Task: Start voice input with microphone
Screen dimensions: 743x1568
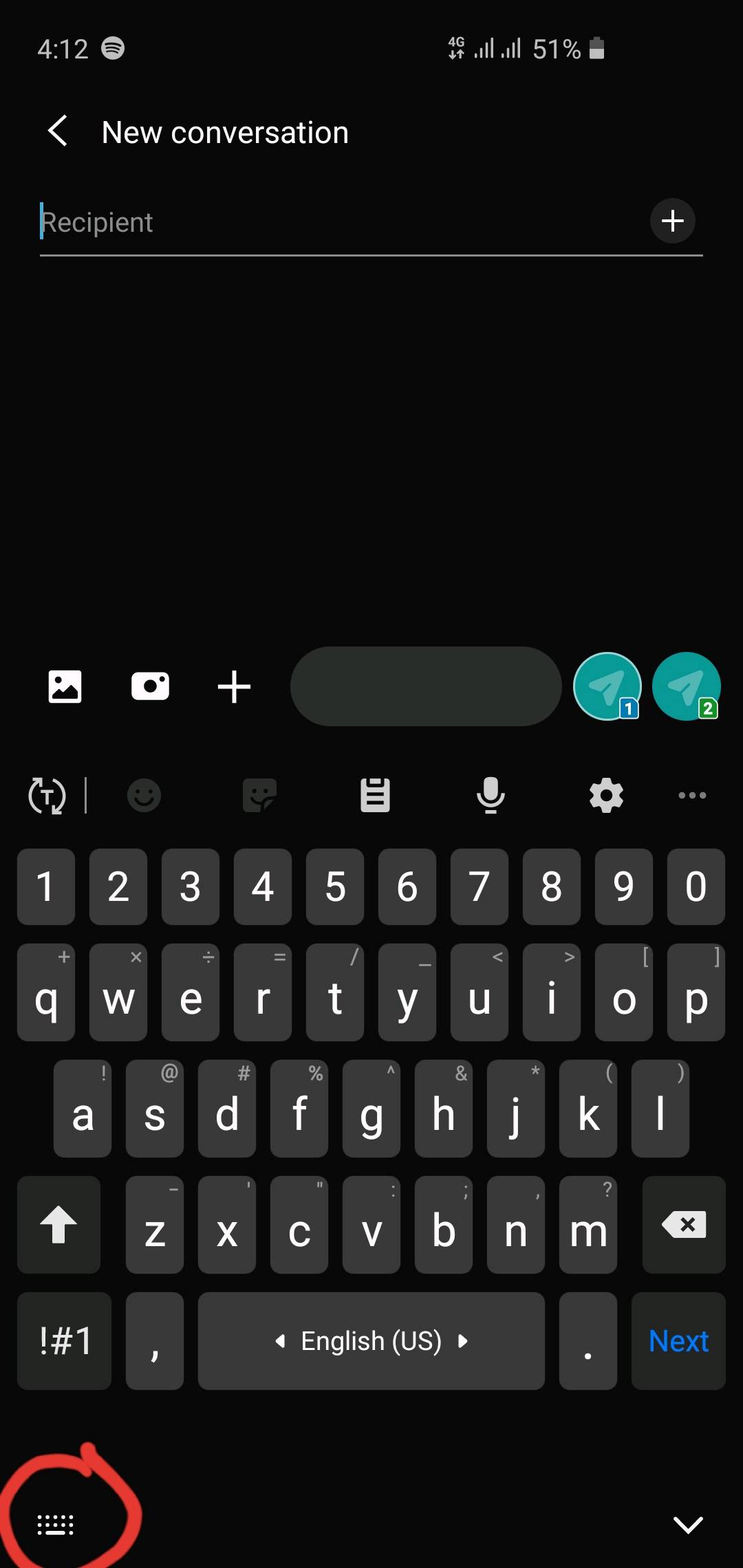Action: [x=491, y=796]
